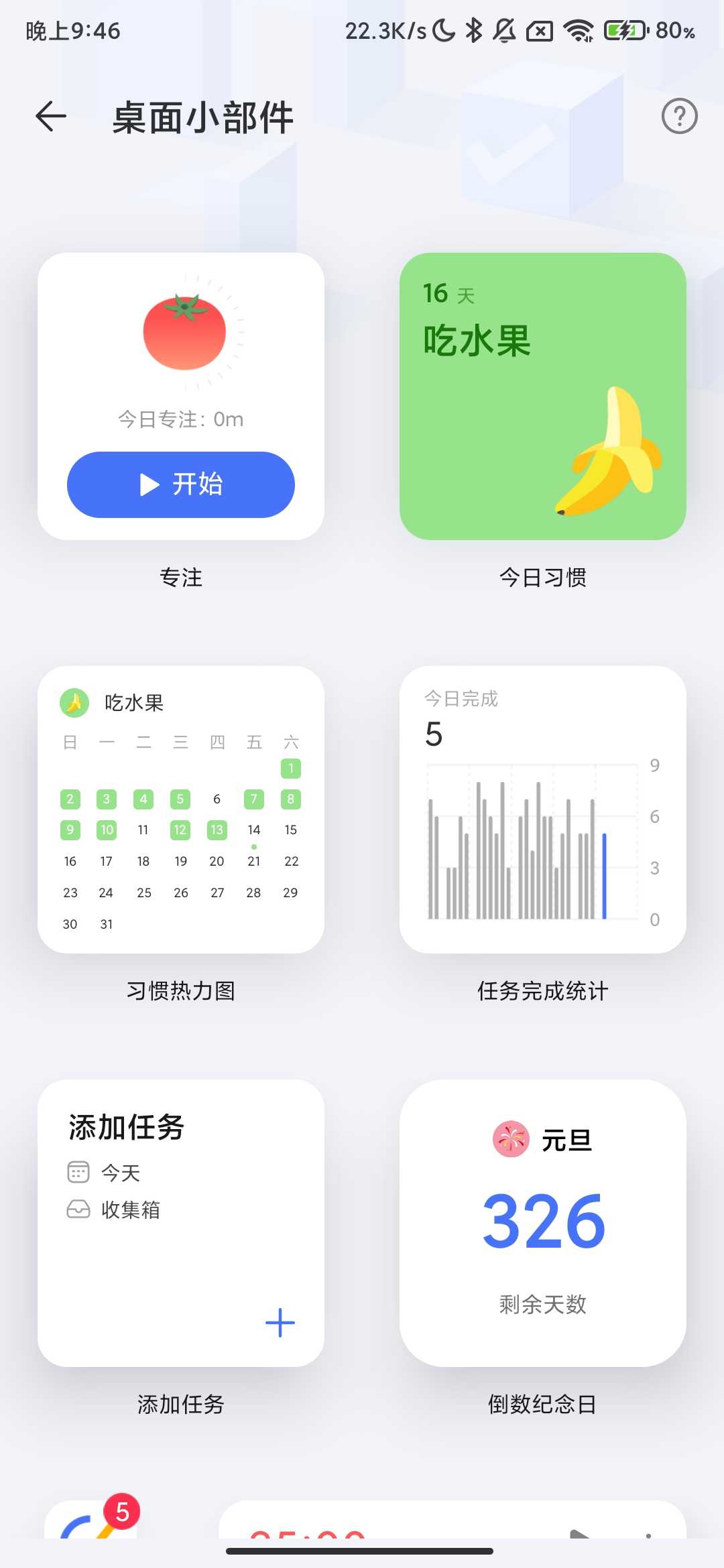Tap the battery indicator in the status bar
The height and width of the screenshot is (1568, 724).
623,30
